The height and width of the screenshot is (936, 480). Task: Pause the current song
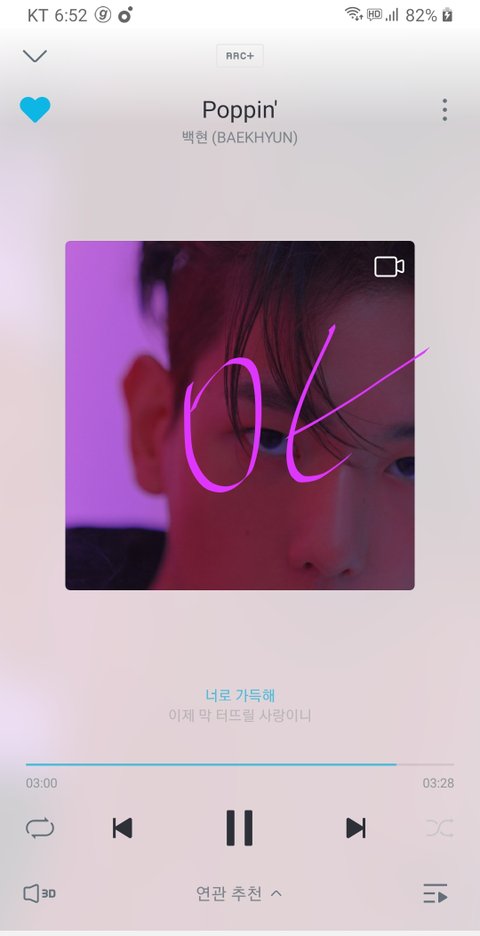tap(239, 828)
